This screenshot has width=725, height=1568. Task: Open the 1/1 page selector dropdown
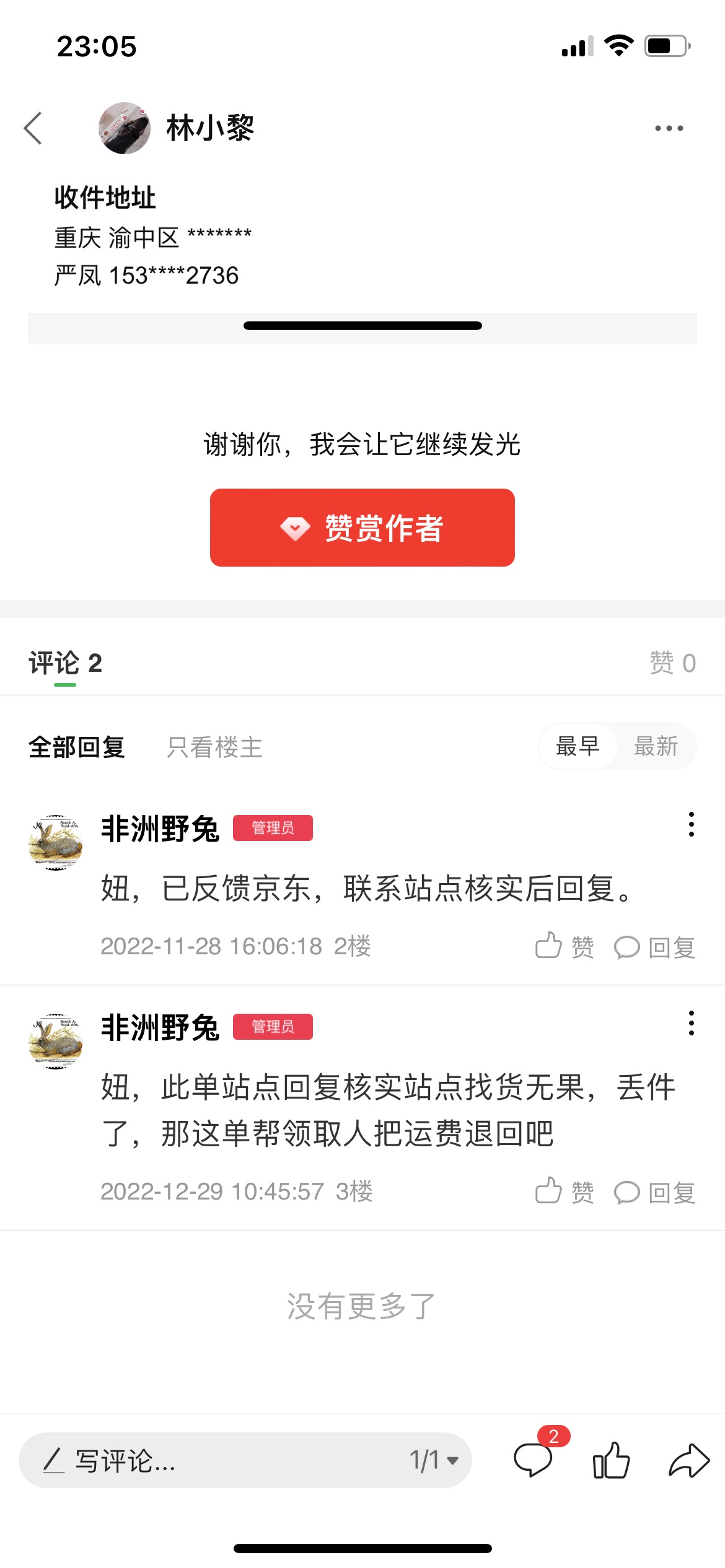point(434,1460)
